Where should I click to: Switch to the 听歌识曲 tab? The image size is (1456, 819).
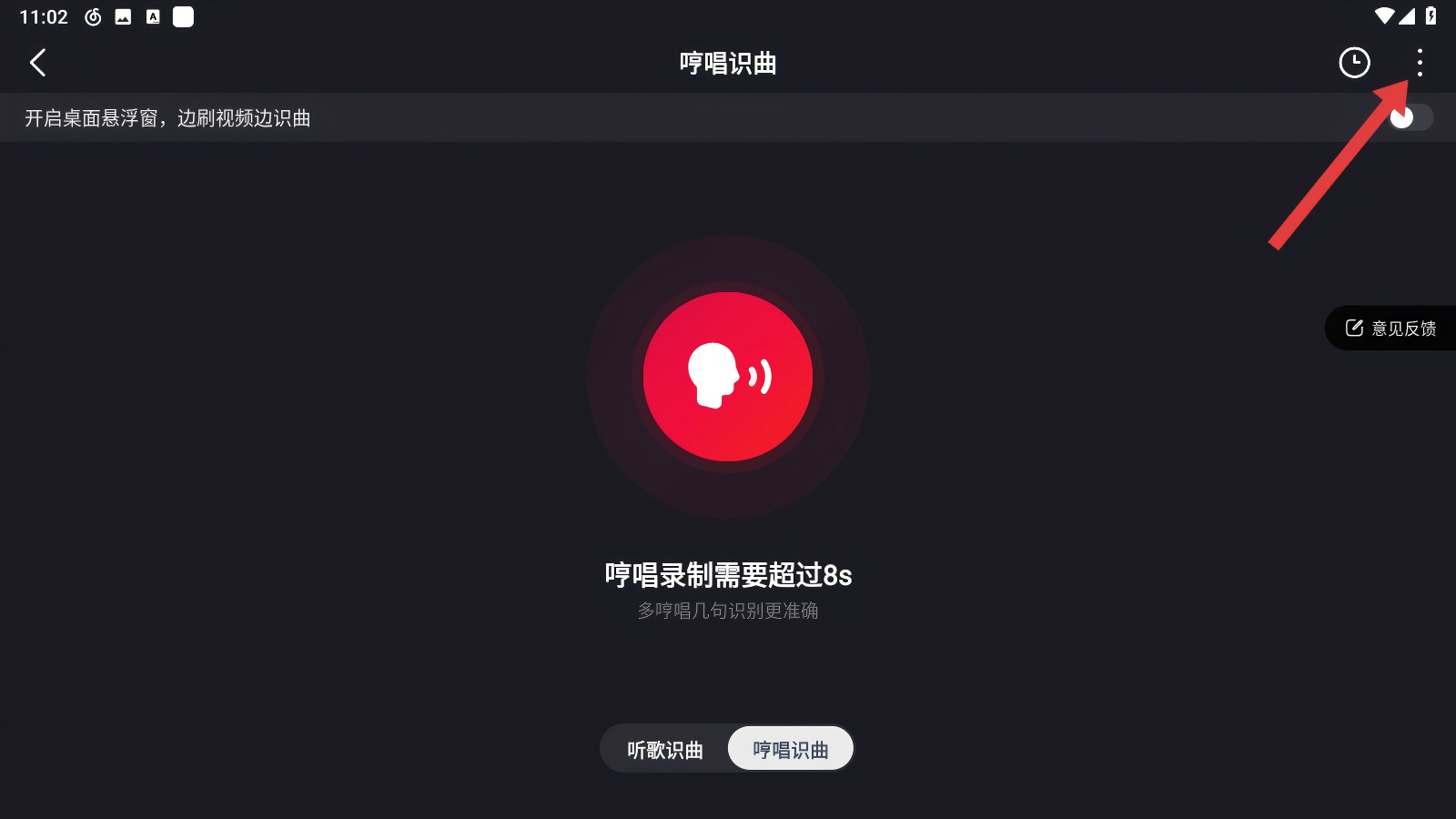[x=665, y=750]
